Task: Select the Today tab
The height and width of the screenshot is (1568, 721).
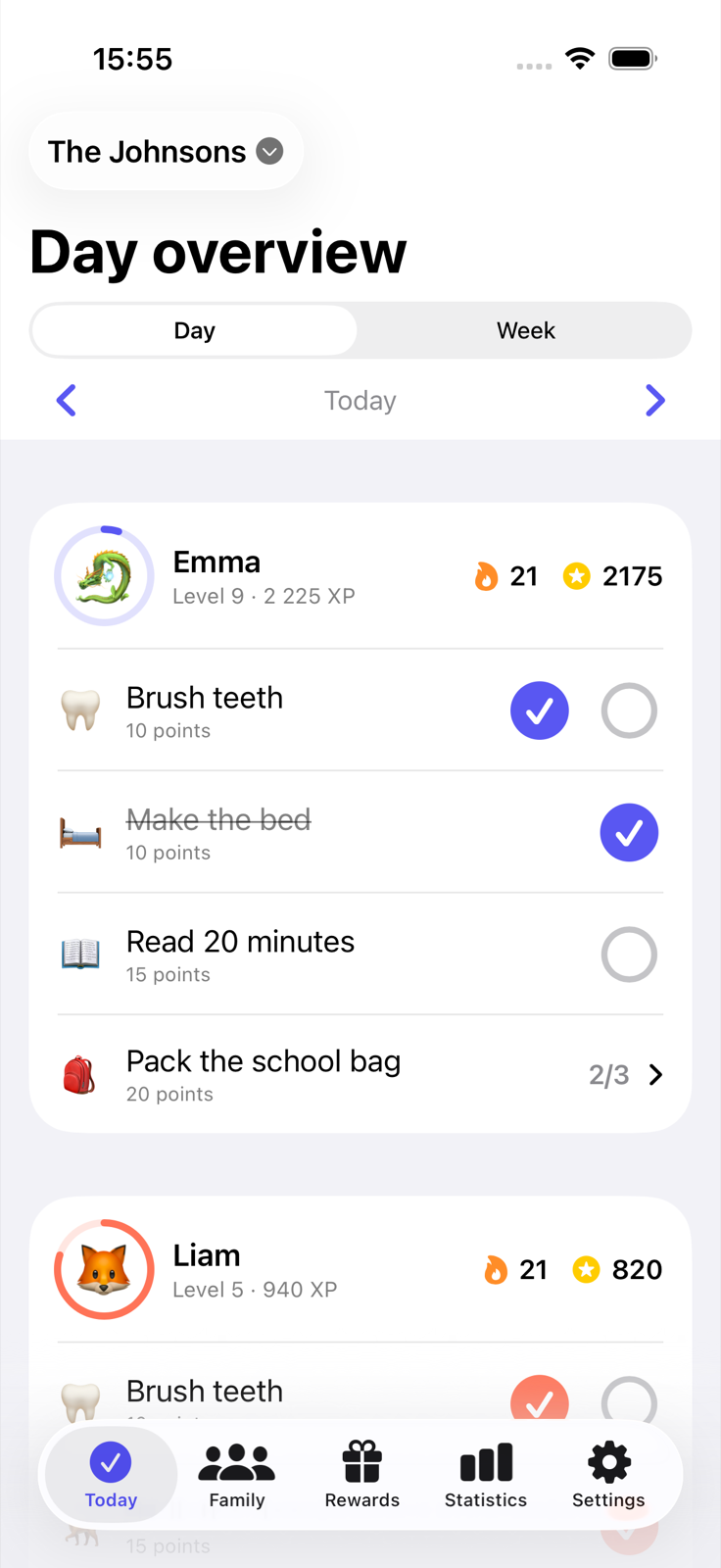Action: [x=111, y=1475]
